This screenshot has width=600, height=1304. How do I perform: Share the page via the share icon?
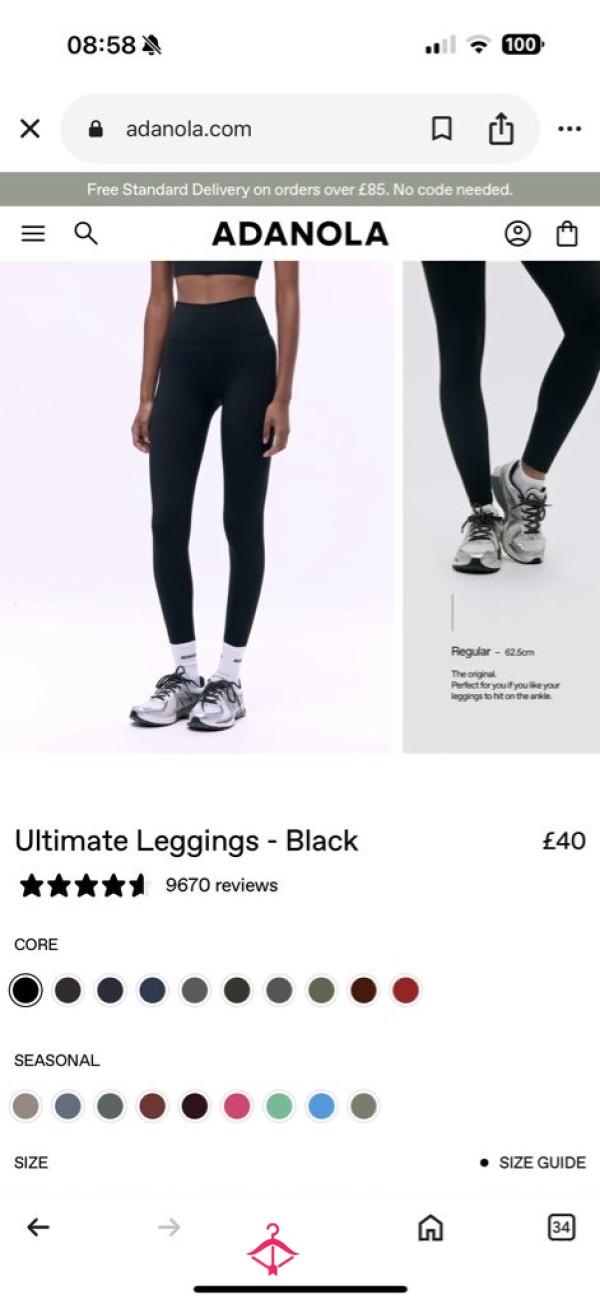click(501, 128)
